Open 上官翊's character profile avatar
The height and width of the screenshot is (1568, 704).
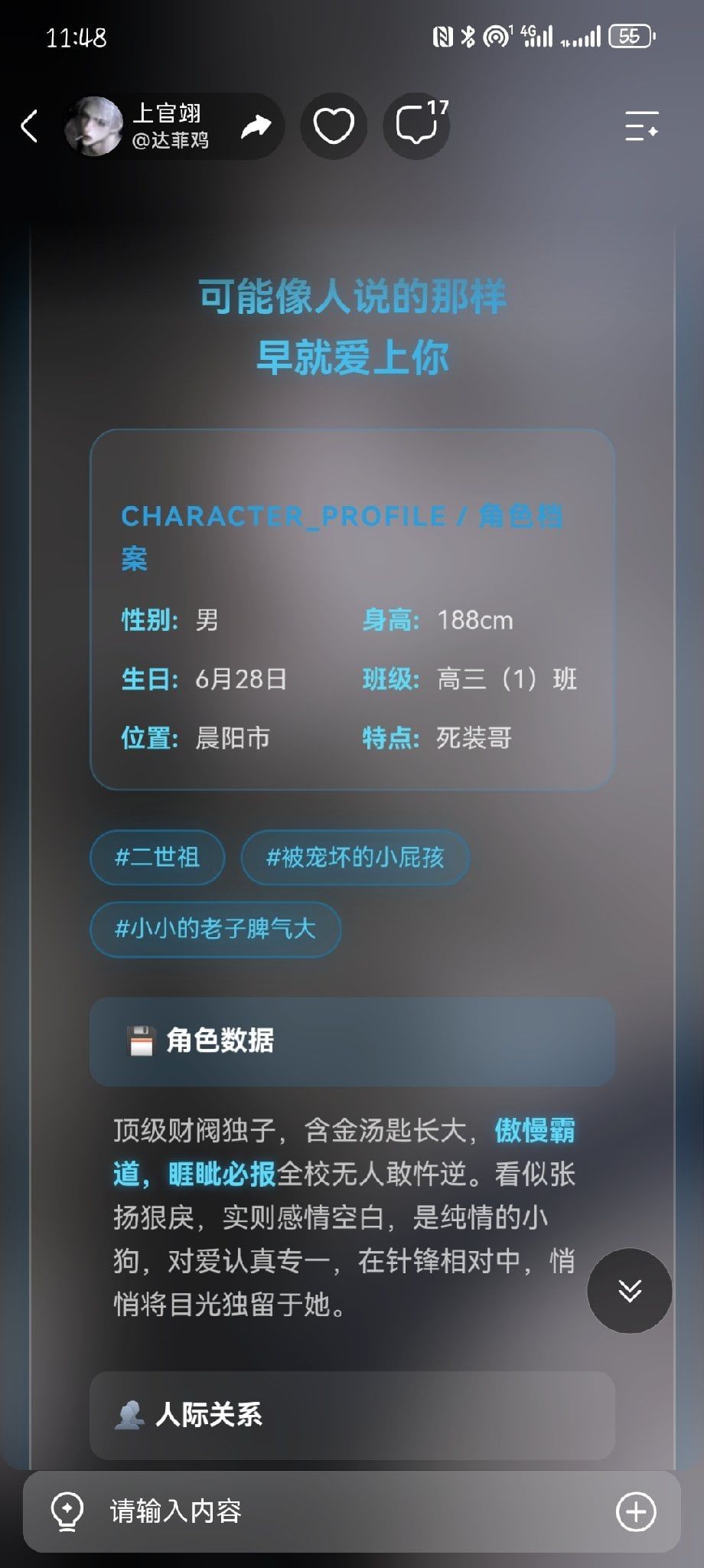pyautogui.click(x=93, y=126)
